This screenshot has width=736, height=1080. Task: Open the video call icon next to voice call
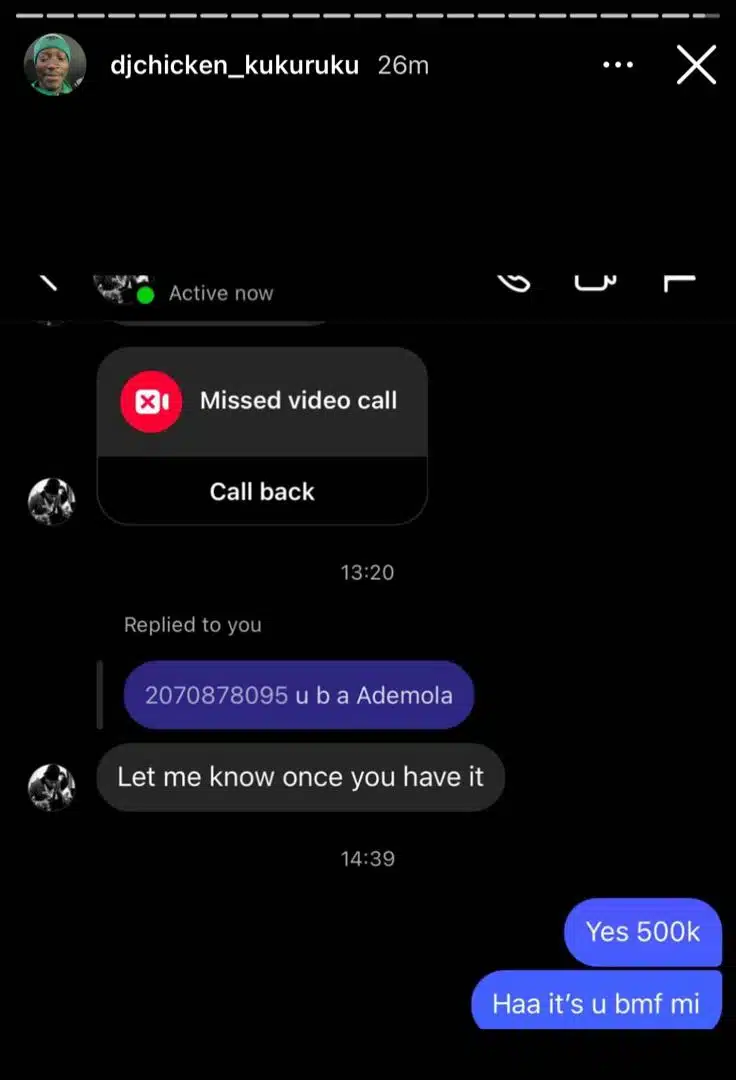(593, 283)
